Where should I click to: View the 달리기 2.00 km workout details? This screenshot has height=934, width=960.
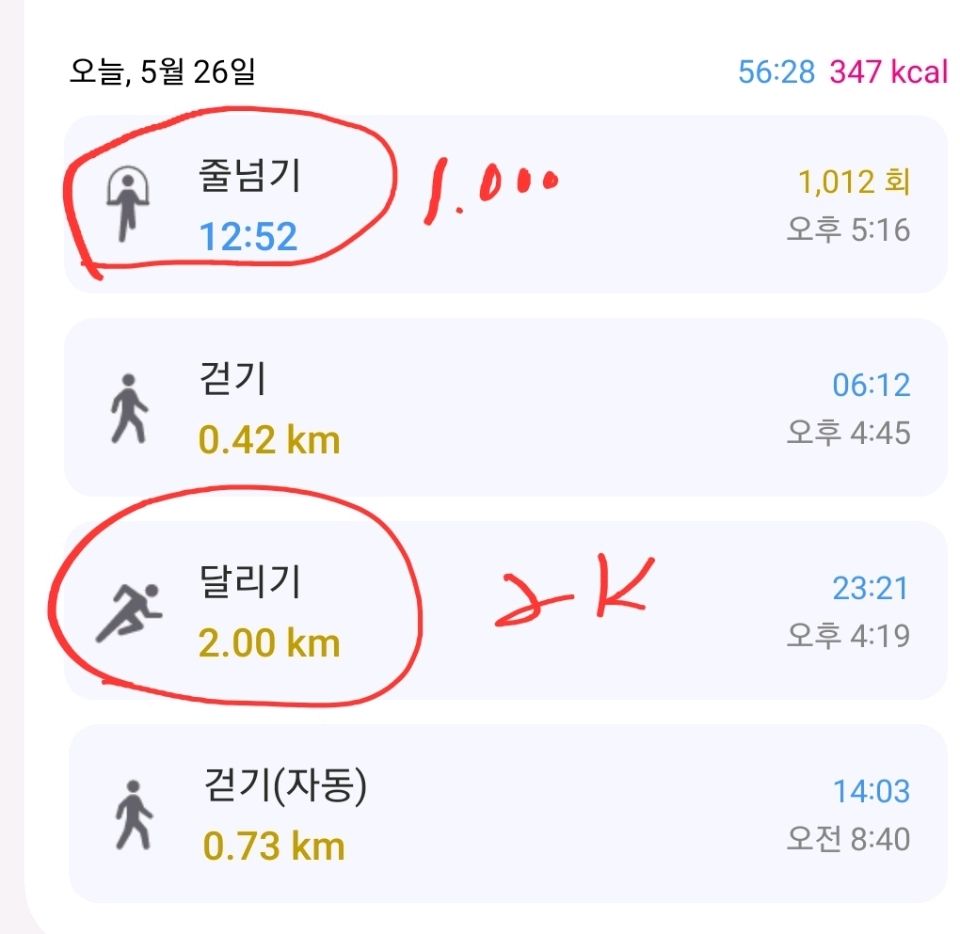[505, 610]
